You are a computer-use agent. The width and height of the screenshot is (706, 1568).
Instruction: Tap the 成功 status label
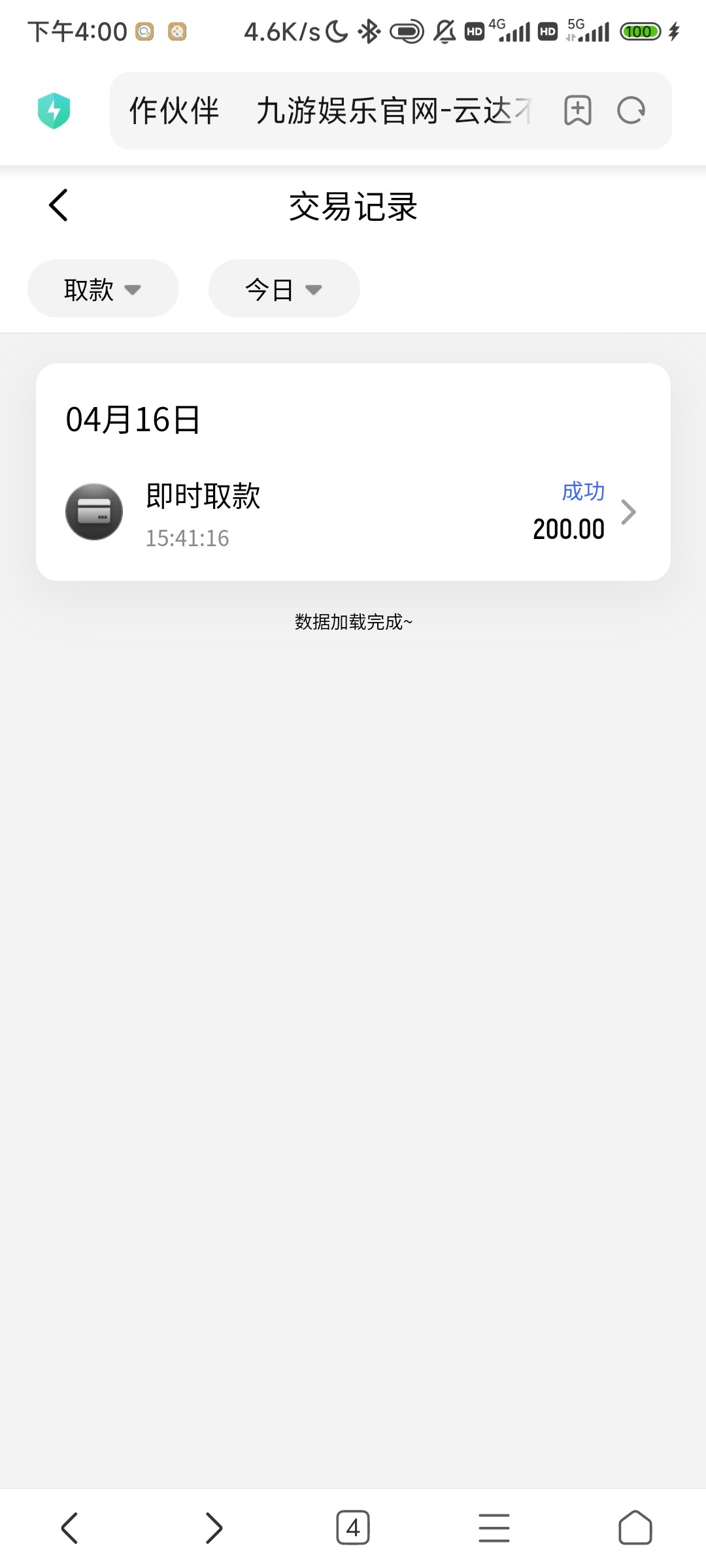pos(582,491)
